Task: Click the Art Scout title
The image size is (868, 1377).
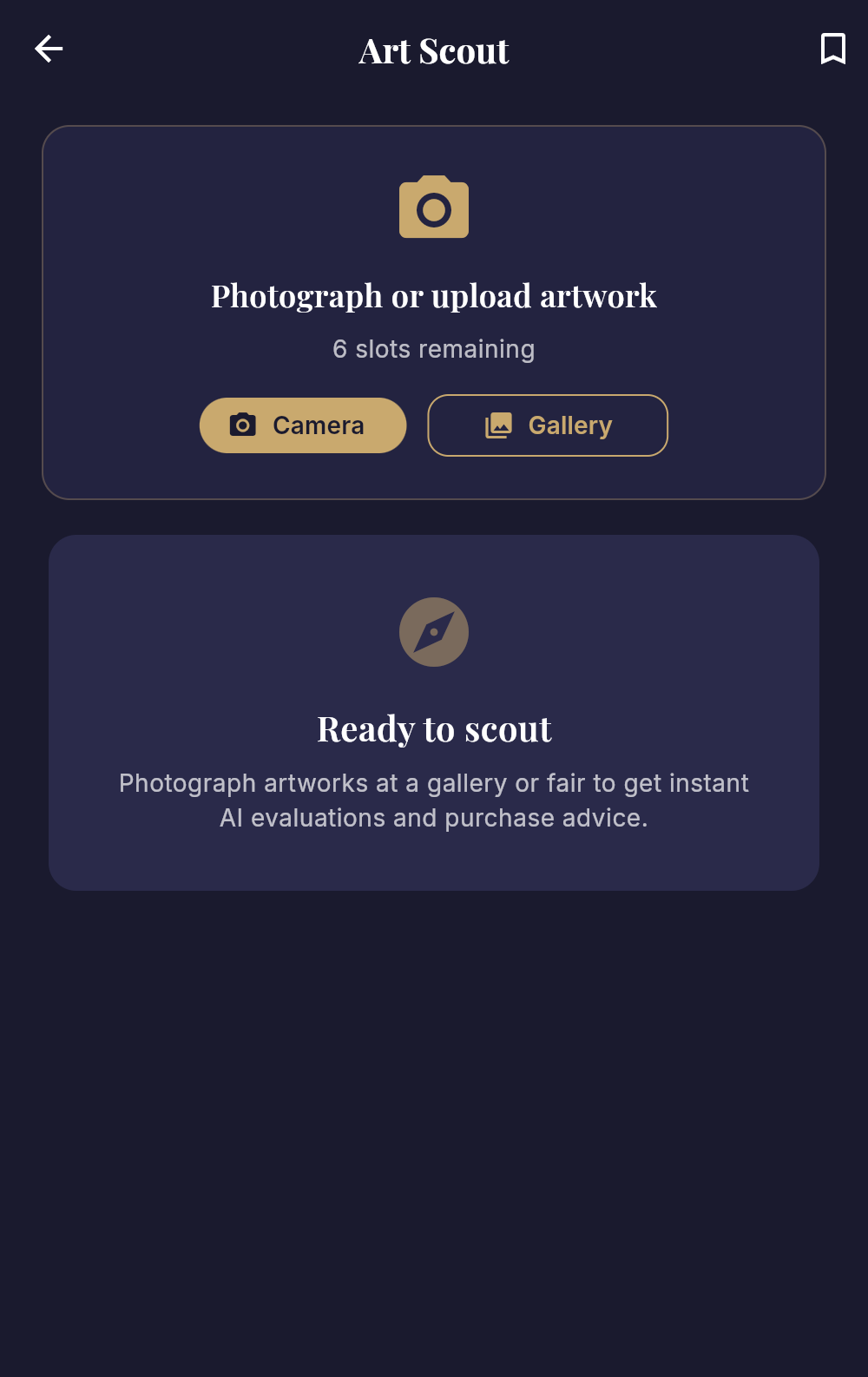Action: pyautogui.click(x=433, y=50)
